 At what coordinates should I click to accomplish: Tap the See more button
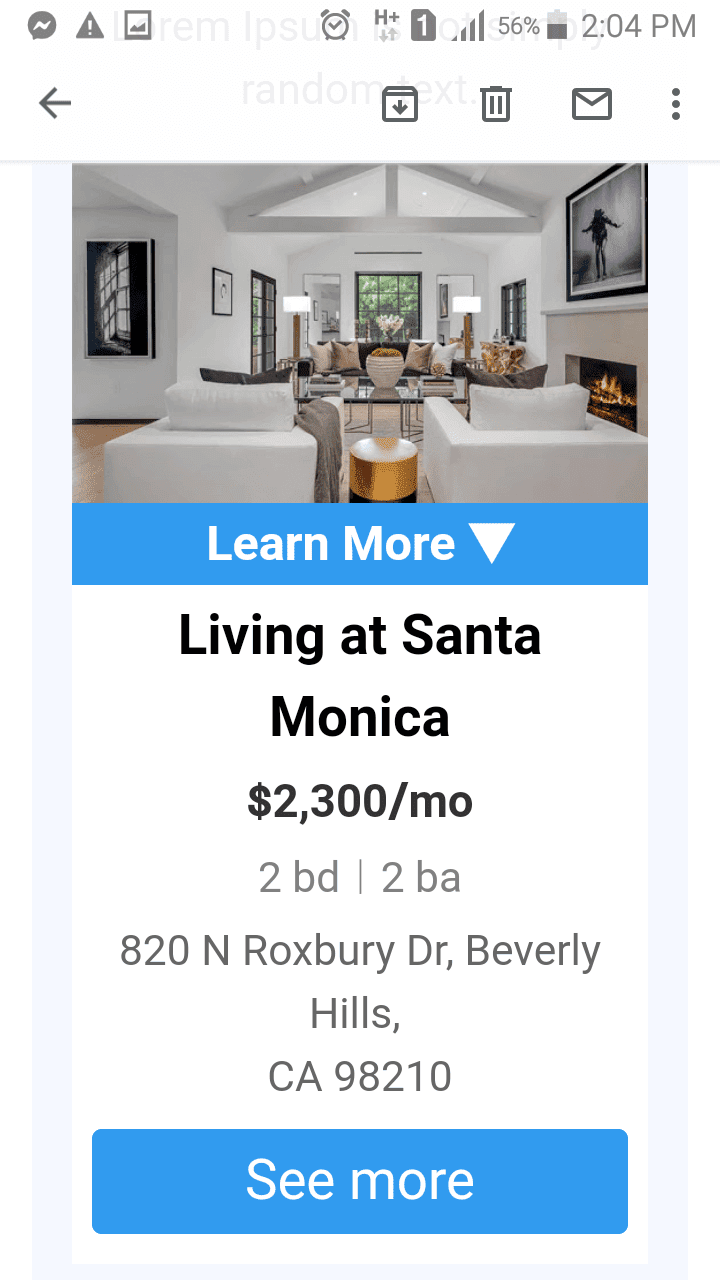[x=360, y=1181]
